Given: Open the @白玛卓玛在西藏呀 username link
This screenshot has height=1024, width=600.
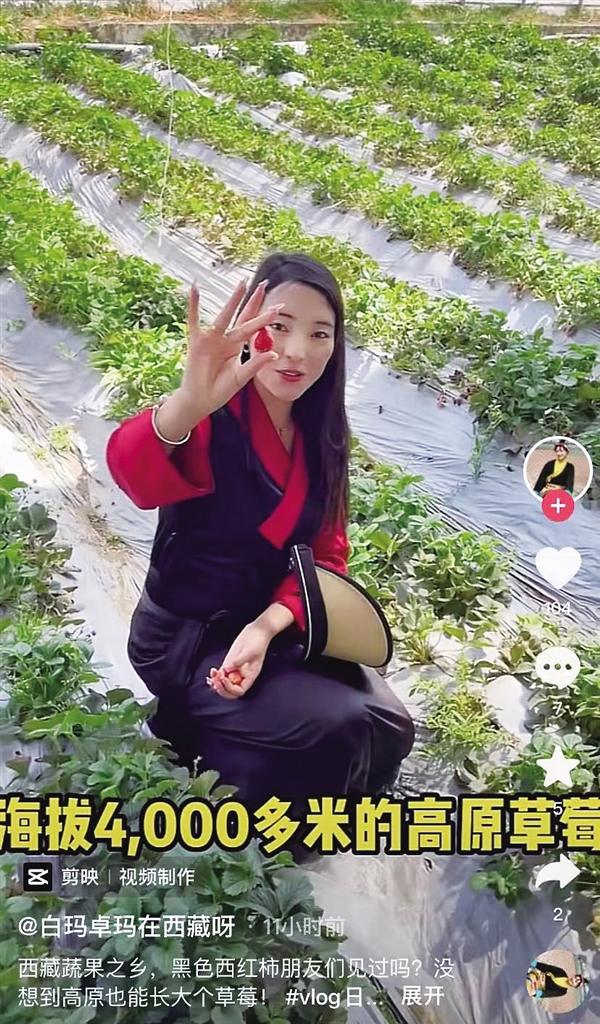Looking at the screenshot, I should (127, 927).
